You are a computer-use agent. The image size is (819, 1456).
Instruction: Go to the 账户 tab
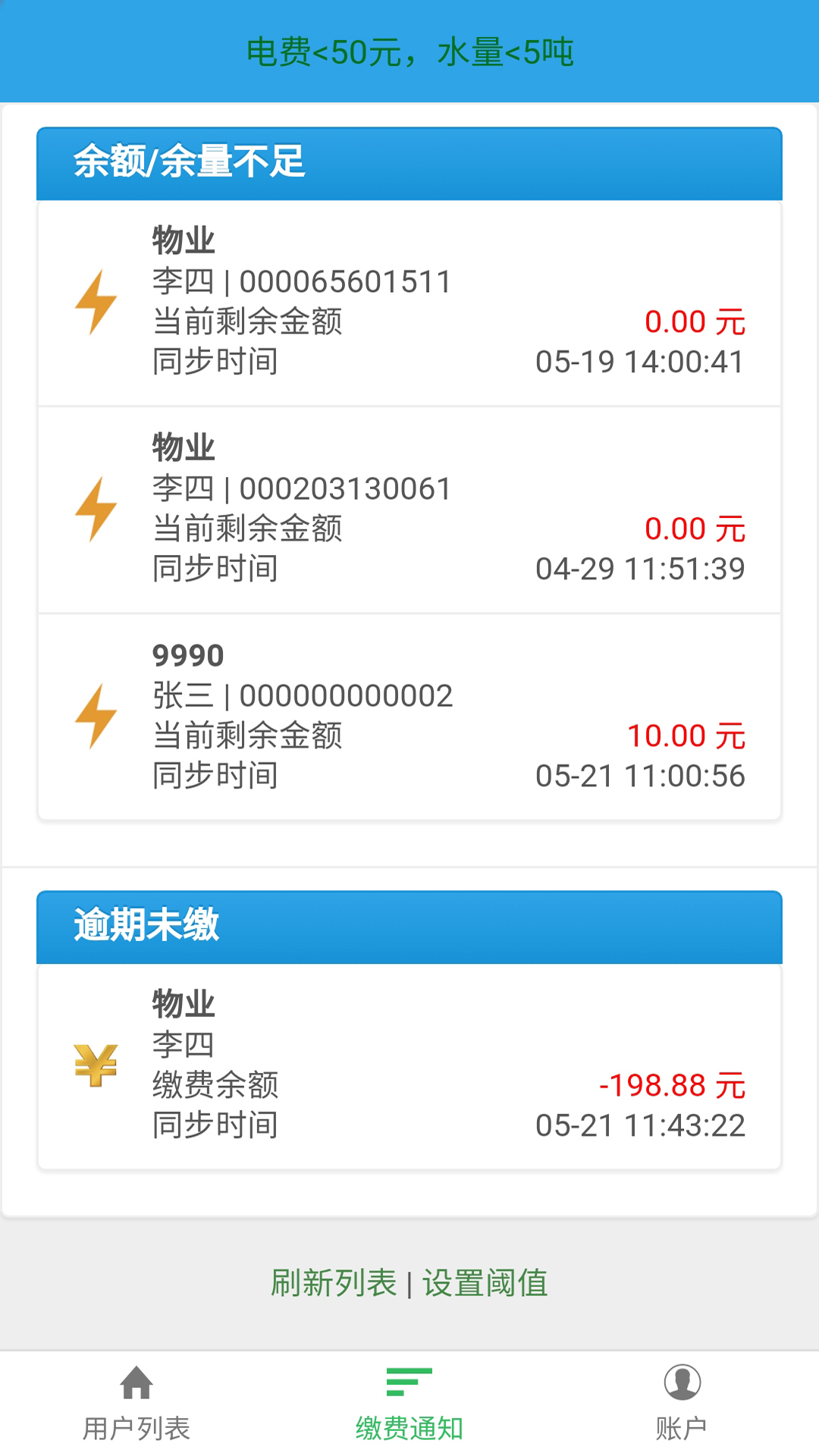coord(681,1426)
